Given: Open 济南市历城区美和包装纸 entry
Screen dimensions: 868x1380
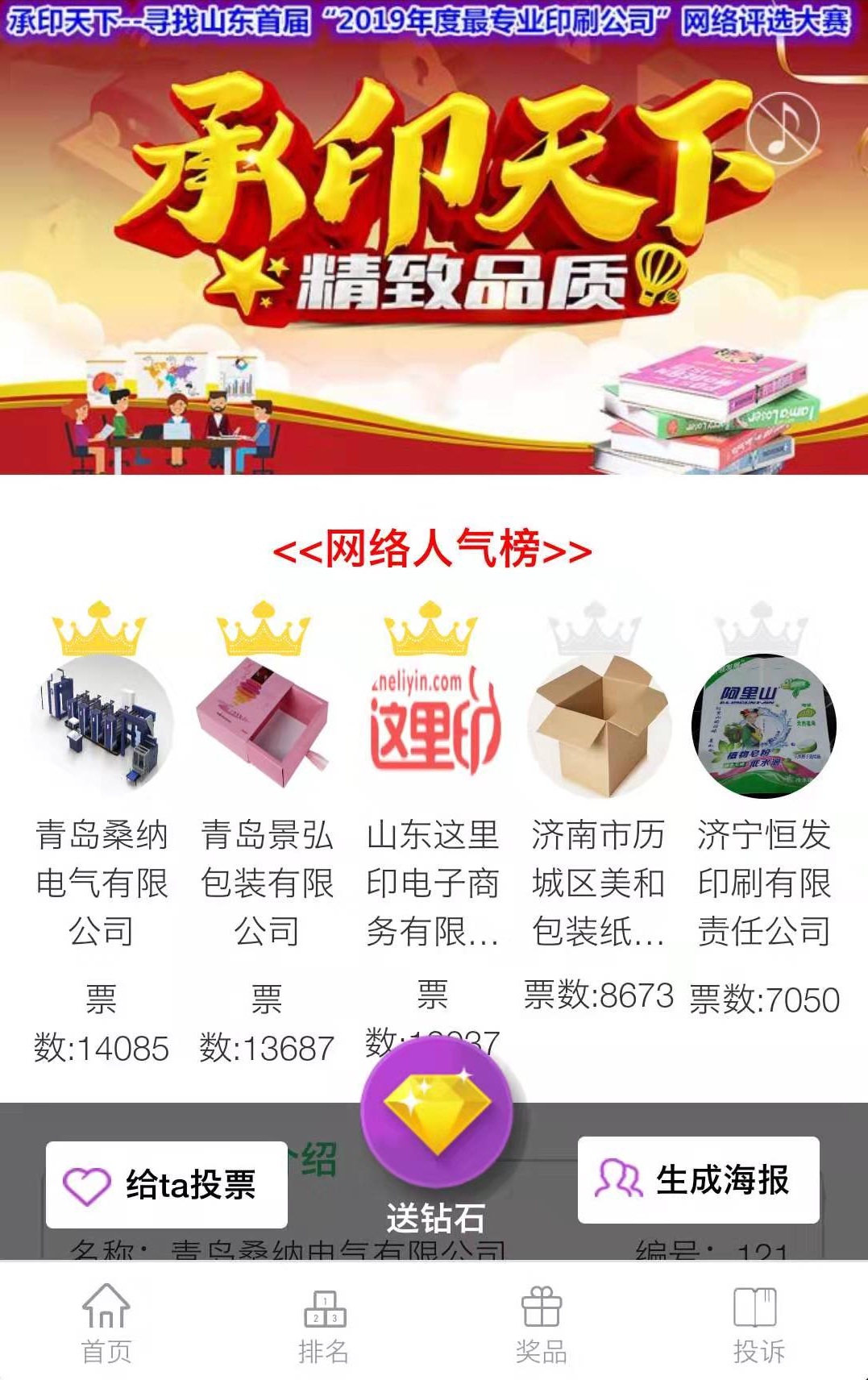Looking at the screenshot, I should [599, 725].
